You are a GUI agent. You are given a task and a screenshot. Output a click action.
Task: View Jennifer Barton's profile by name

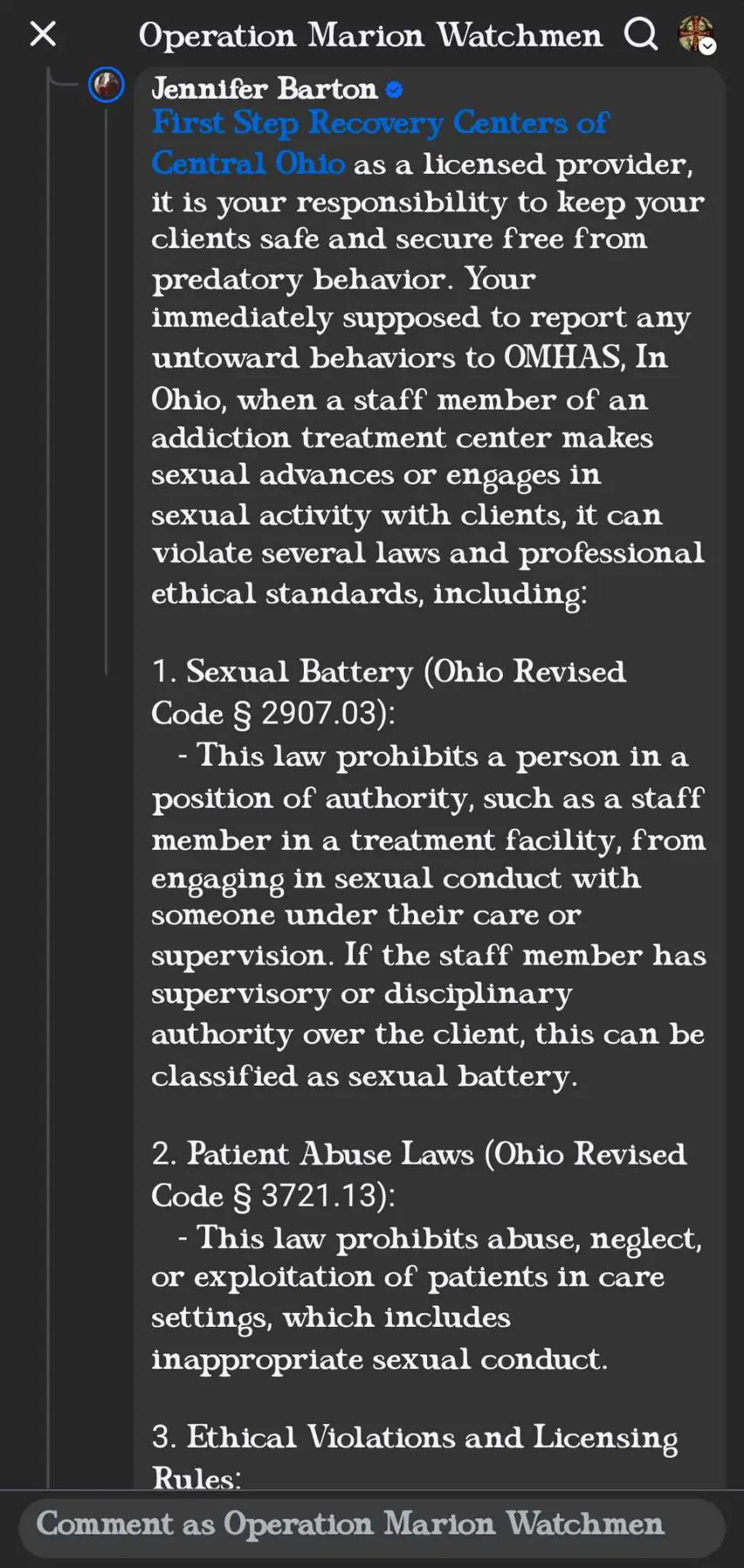(264, 88)
